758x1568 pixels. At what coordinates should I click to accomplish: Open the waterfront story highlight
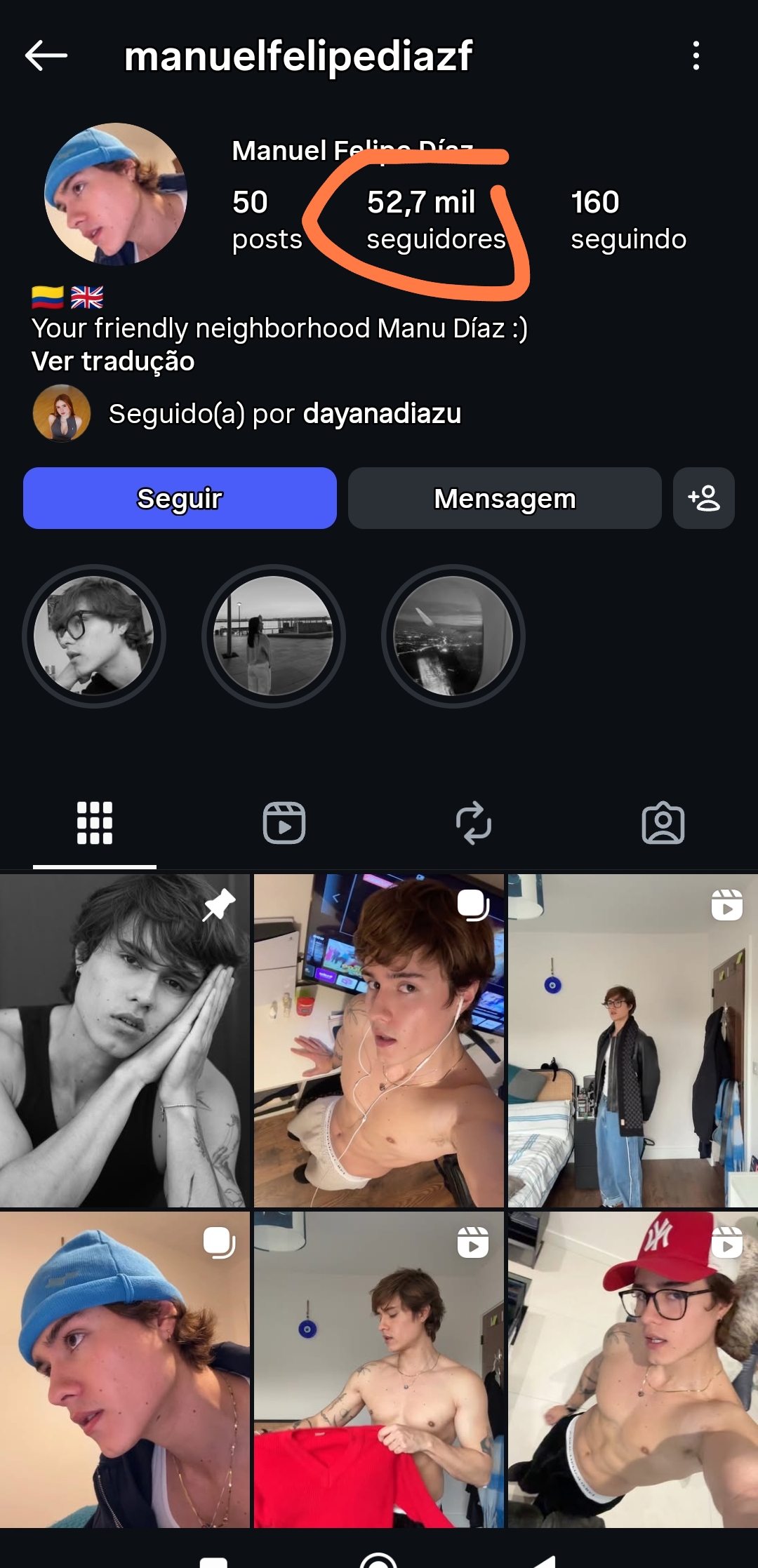pyautogui.click(x=274, y=636)
